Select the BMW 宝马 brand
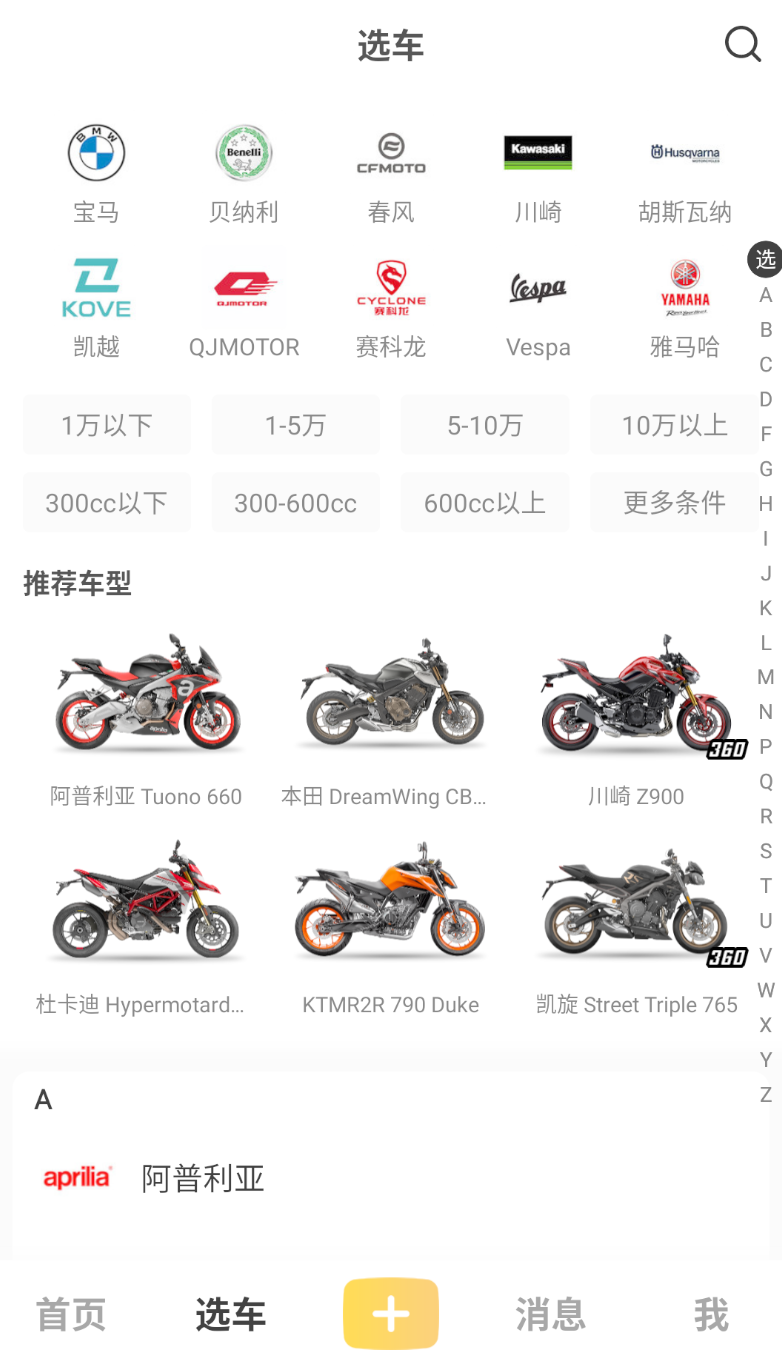The height and width of the screenshot is (1357, 782). coord(96,174)
